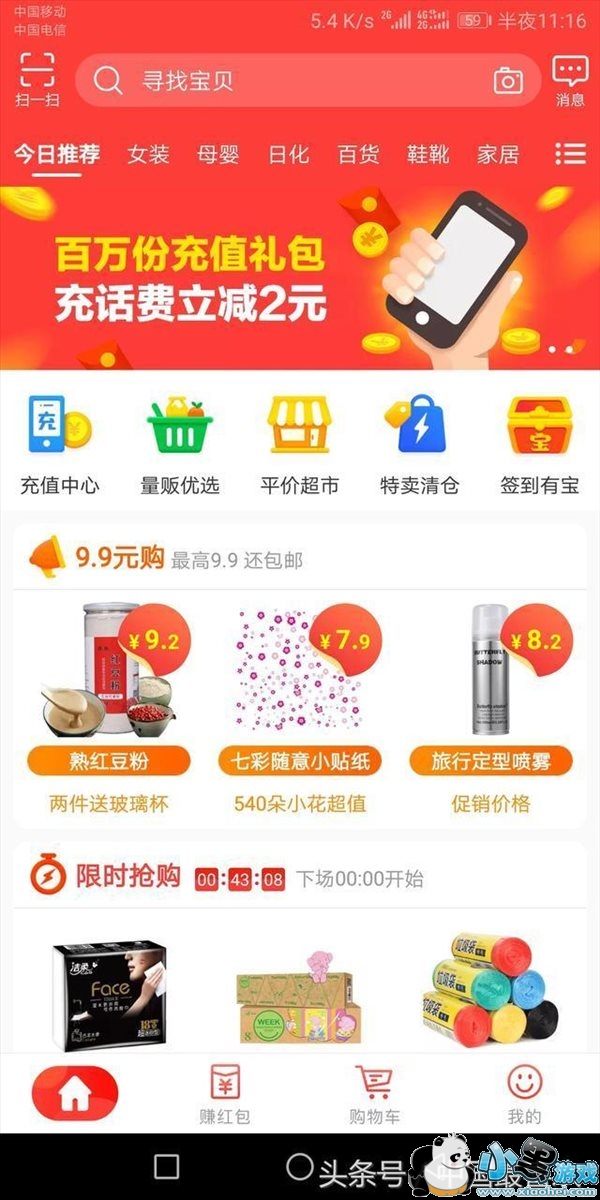Open the 赚红包 tab
The height and width of the screenshot is (1200, 600).
tap(224, 1095)
